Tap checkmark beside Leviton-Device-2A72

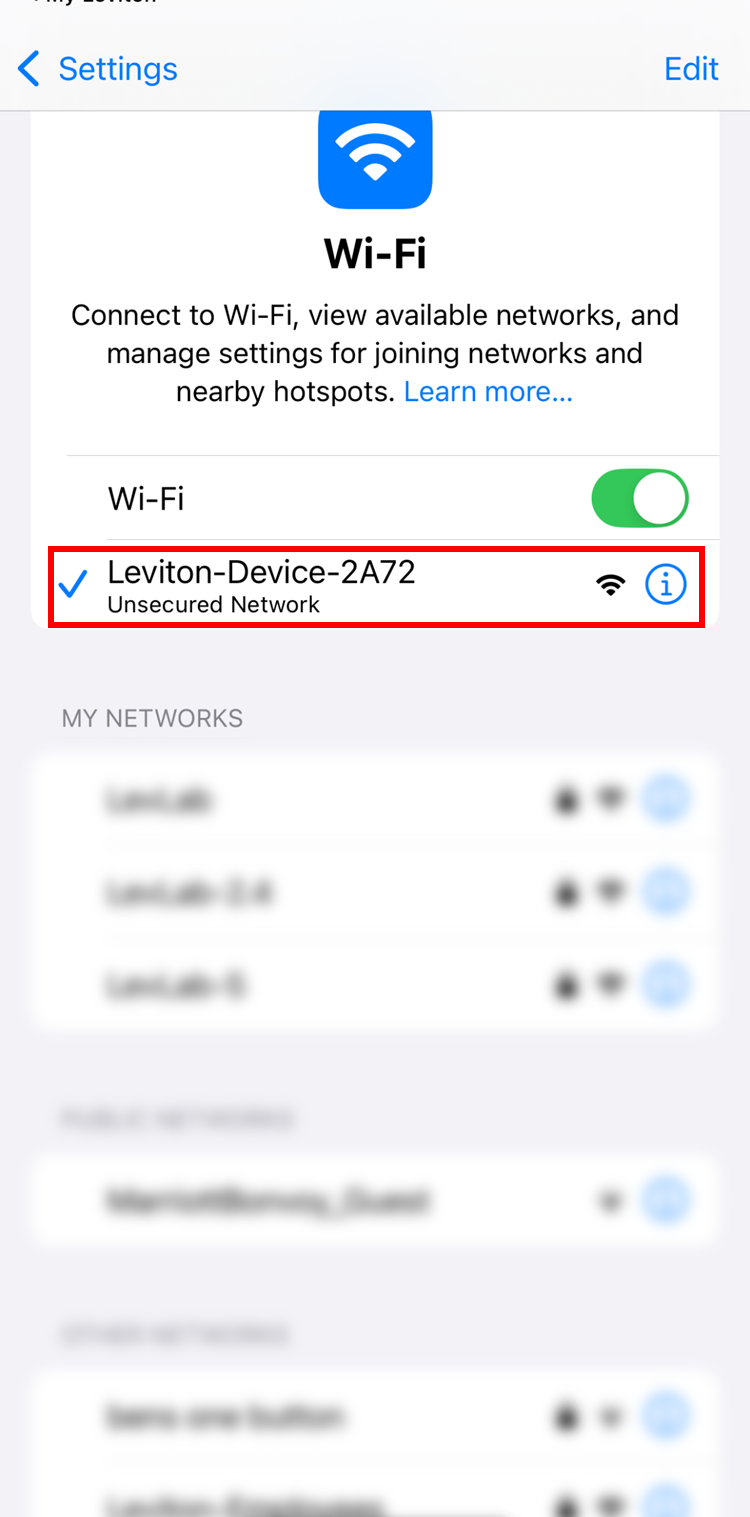point(72,584)
